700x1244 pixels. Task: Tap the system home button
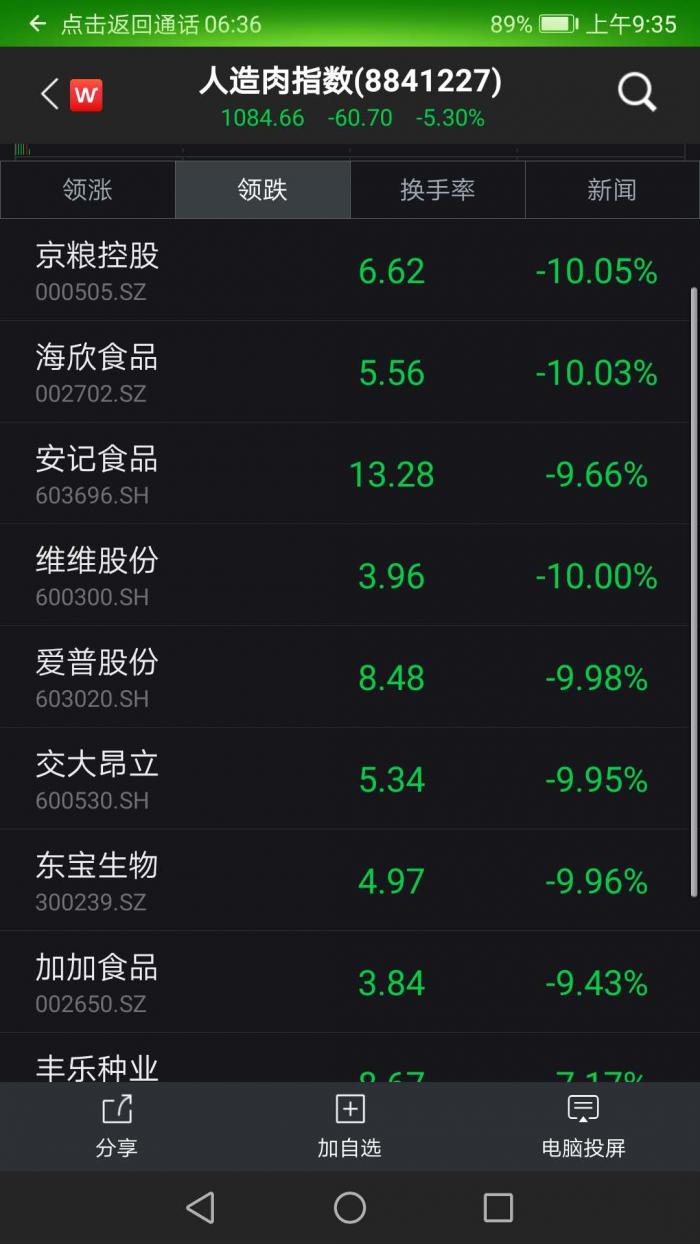[350, 1208]
